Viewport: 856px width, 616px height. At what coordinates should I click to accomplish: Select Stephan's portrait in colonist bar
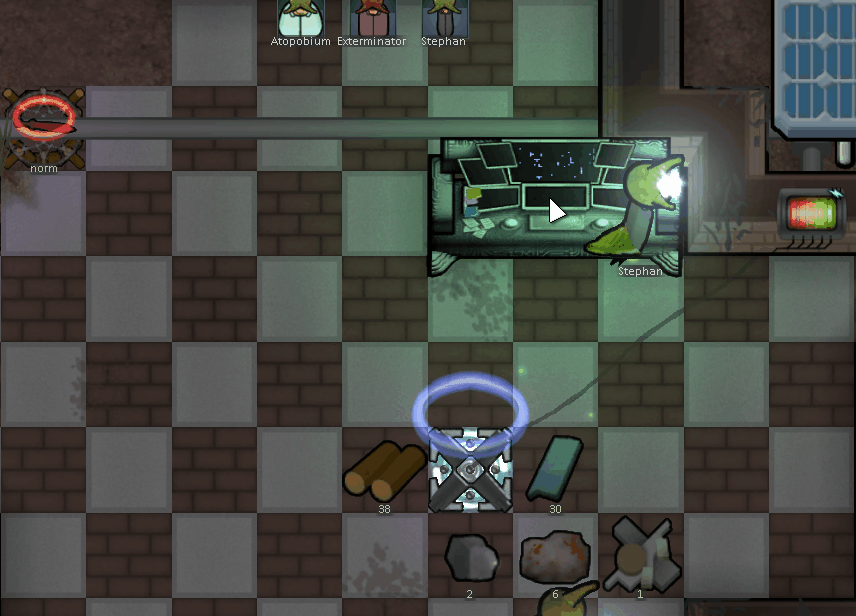click(443, 18)
